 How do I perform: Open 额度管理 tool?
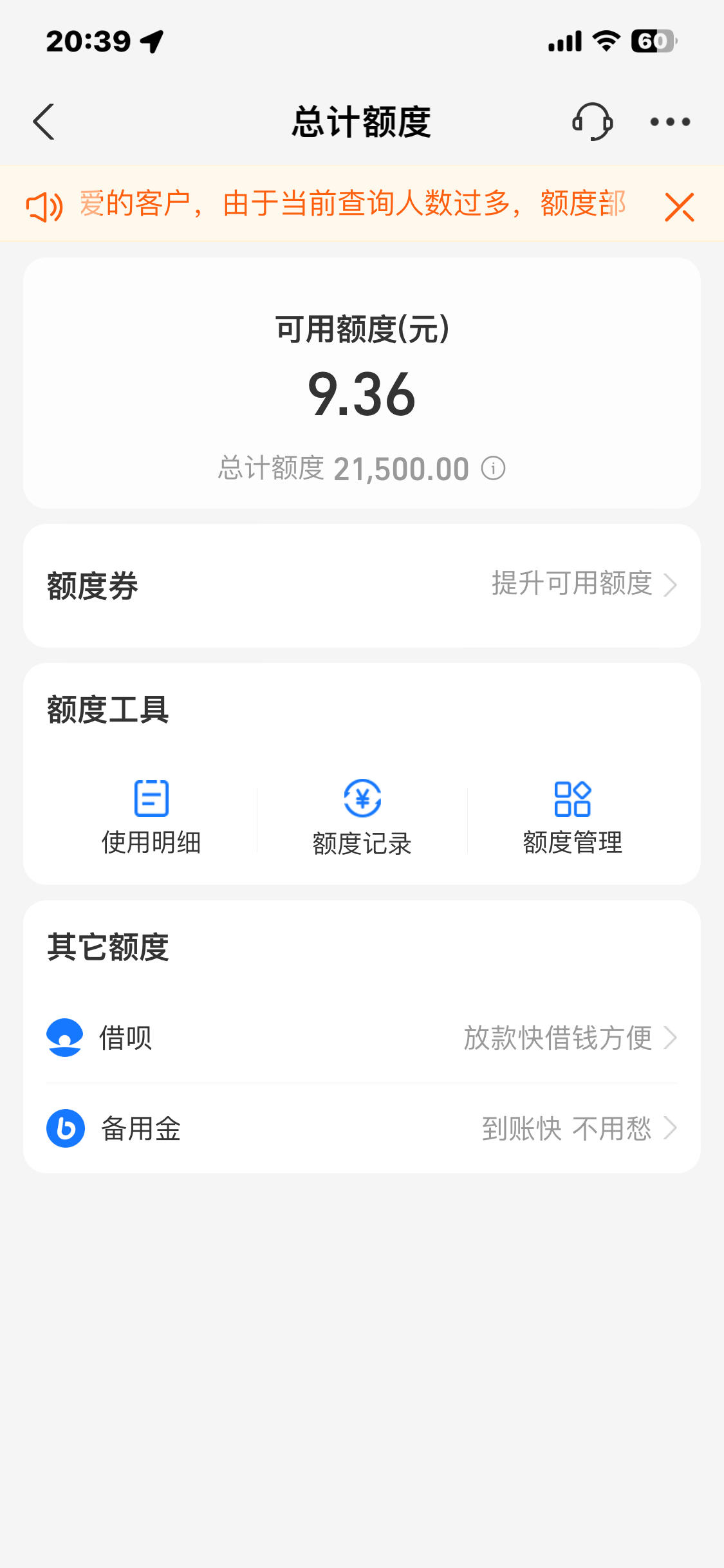click(573, 817)
